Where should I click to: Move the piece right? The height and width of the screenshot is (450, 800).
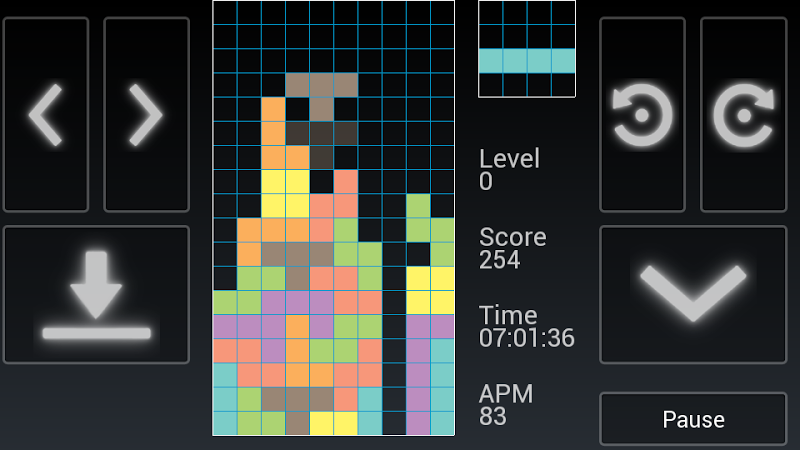click(x=146, y=115)
